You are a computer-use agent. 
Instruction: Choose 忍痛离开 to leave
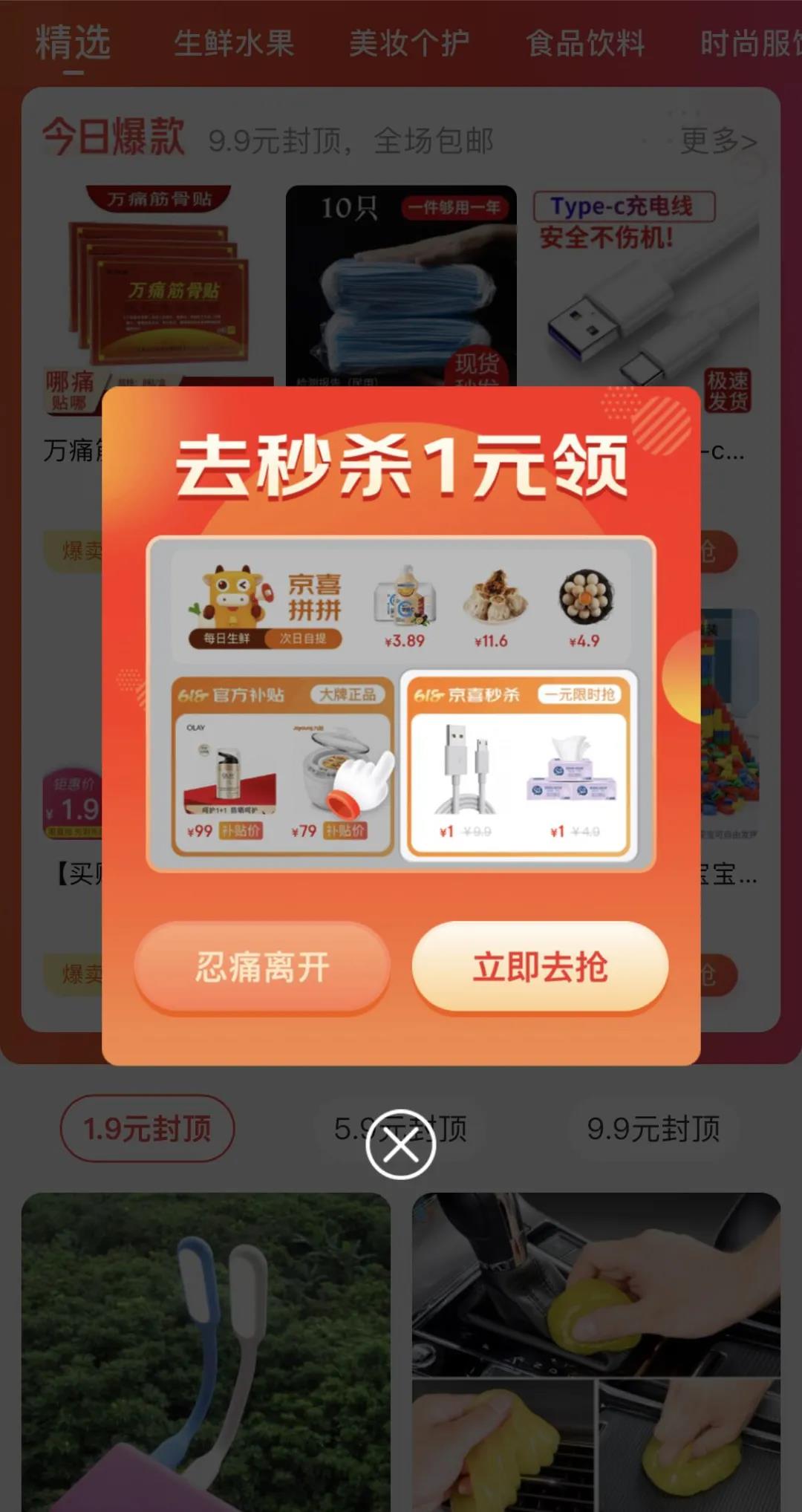(x=262, y=967)
